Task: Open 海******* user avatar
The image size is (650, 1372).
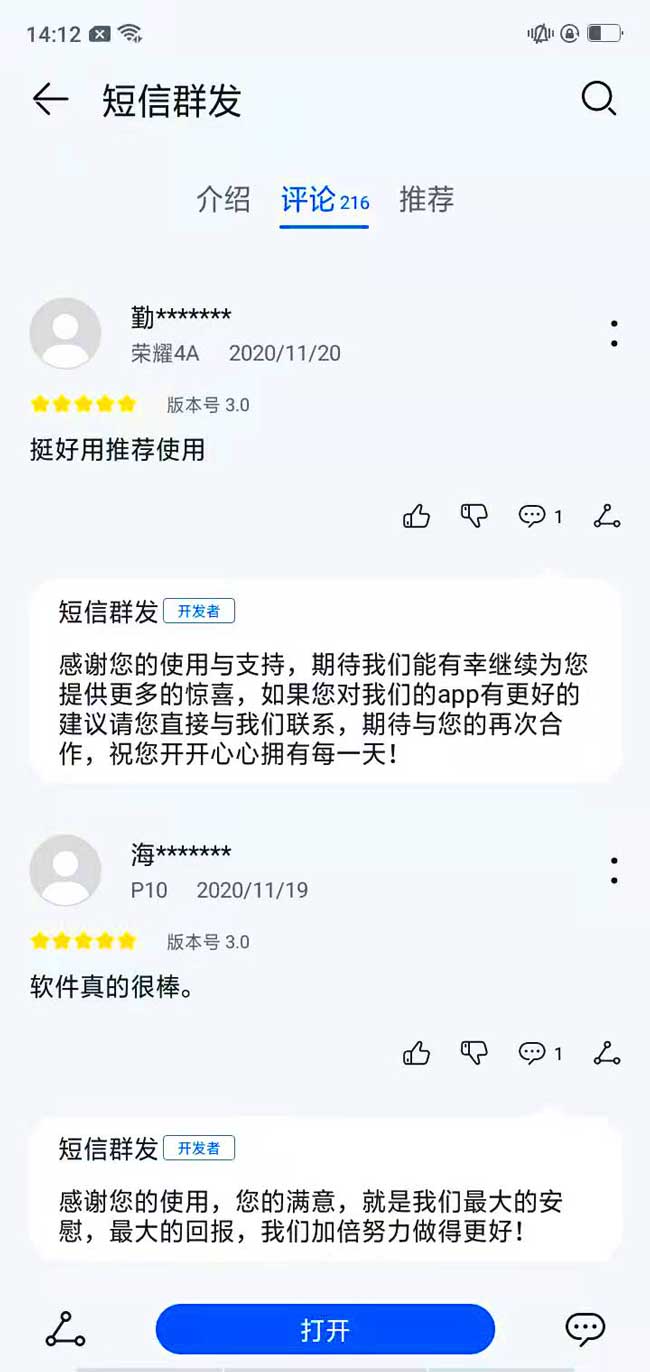Action: [66, 870]
